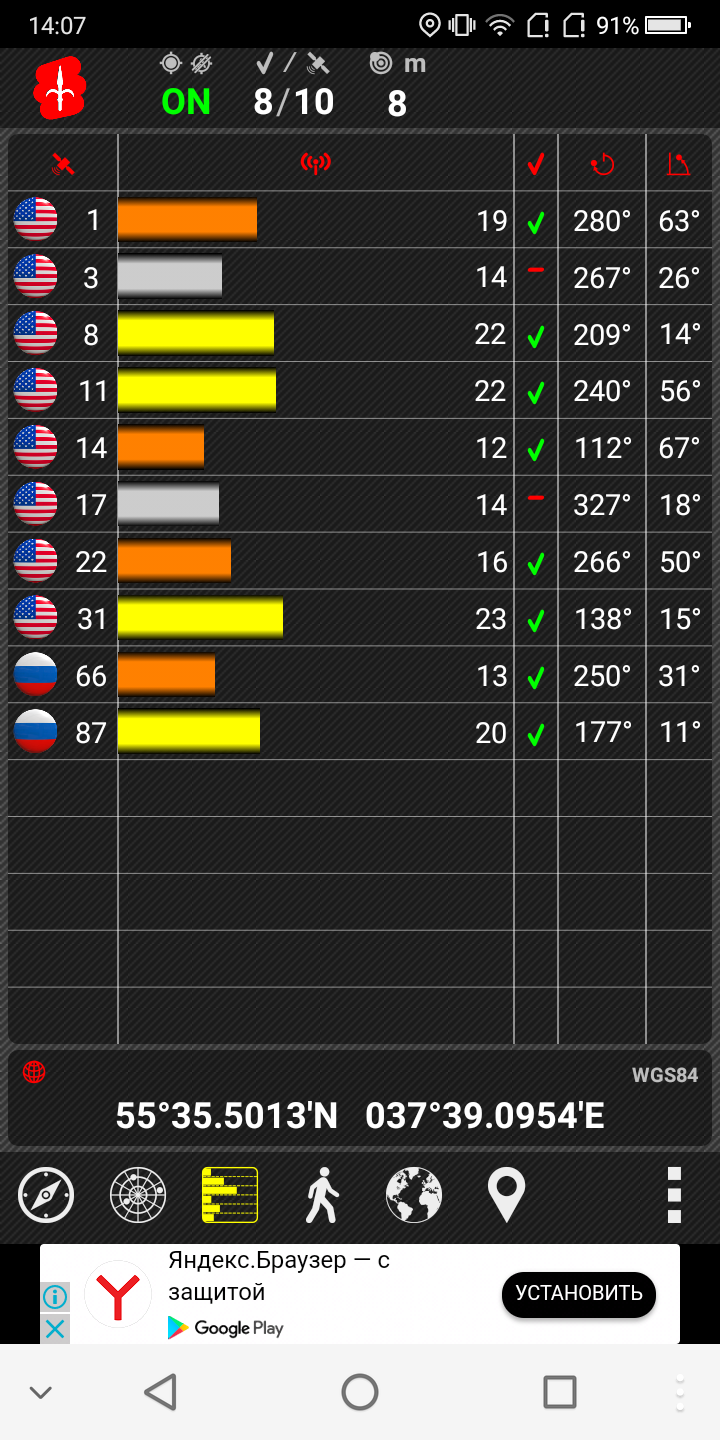Open the ad info icon
Image resolution: width=720 pixels, height=1440 pixels.
coord(55,1297)
